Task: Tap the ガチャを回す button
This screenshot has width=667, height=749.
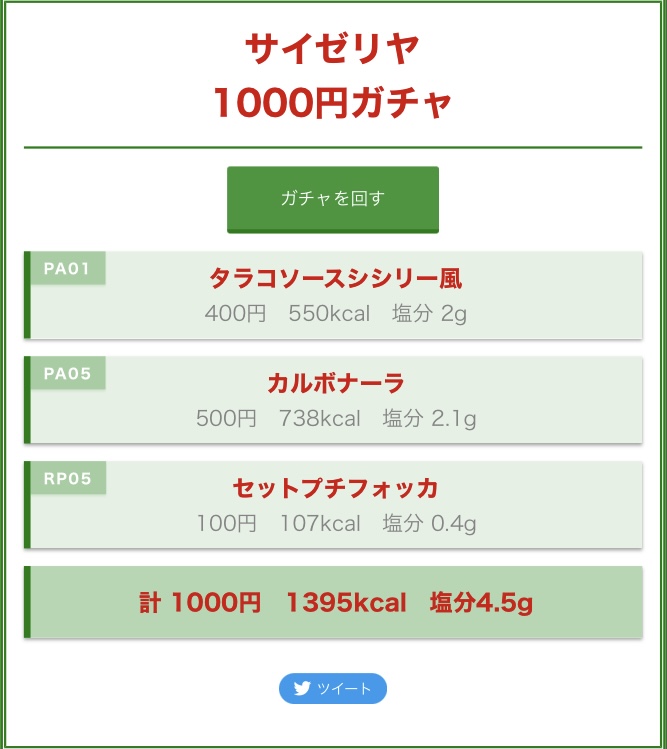Action: [333, 200]
